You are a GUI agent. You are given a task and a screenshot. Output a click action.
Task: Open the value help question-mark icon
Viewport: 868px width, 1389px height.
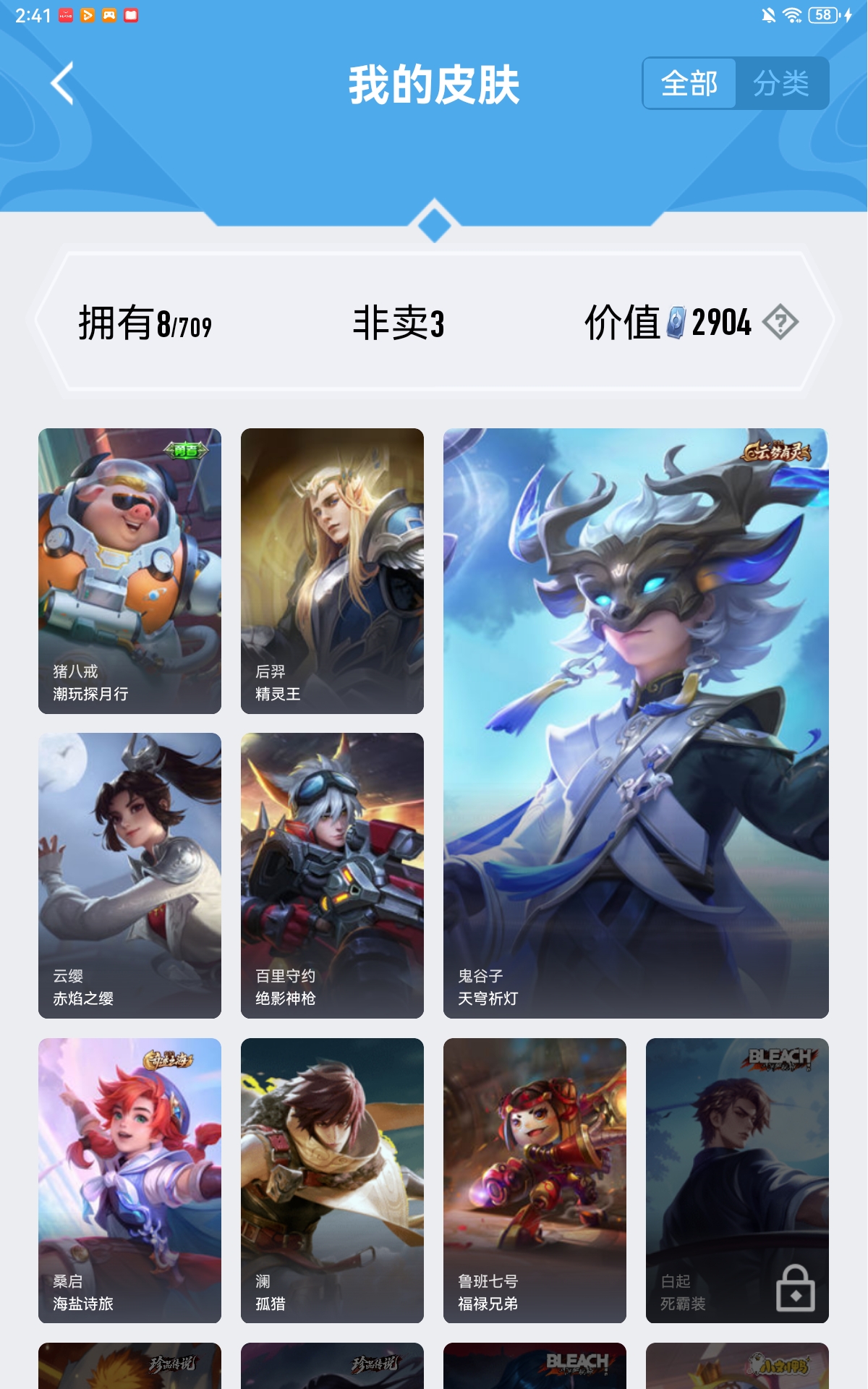tap(780, 323)
